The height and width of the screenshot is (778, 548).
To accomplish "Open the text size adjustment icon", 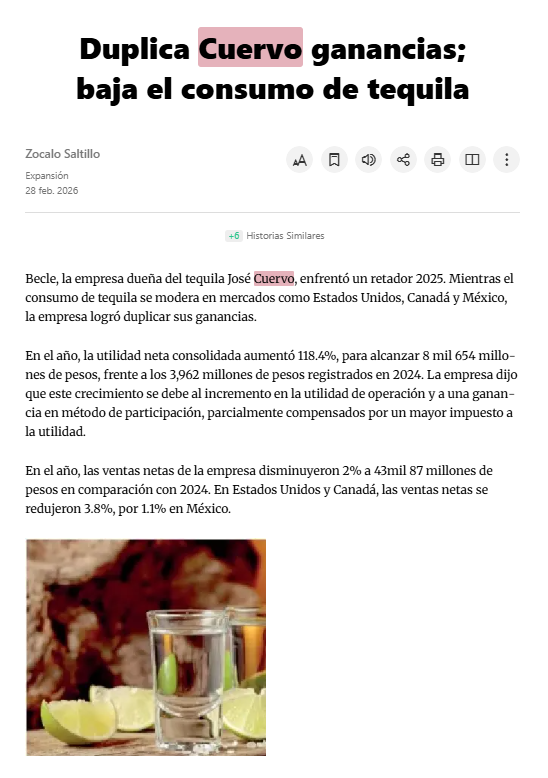I will pyautogui.click(x=299, y=160).
